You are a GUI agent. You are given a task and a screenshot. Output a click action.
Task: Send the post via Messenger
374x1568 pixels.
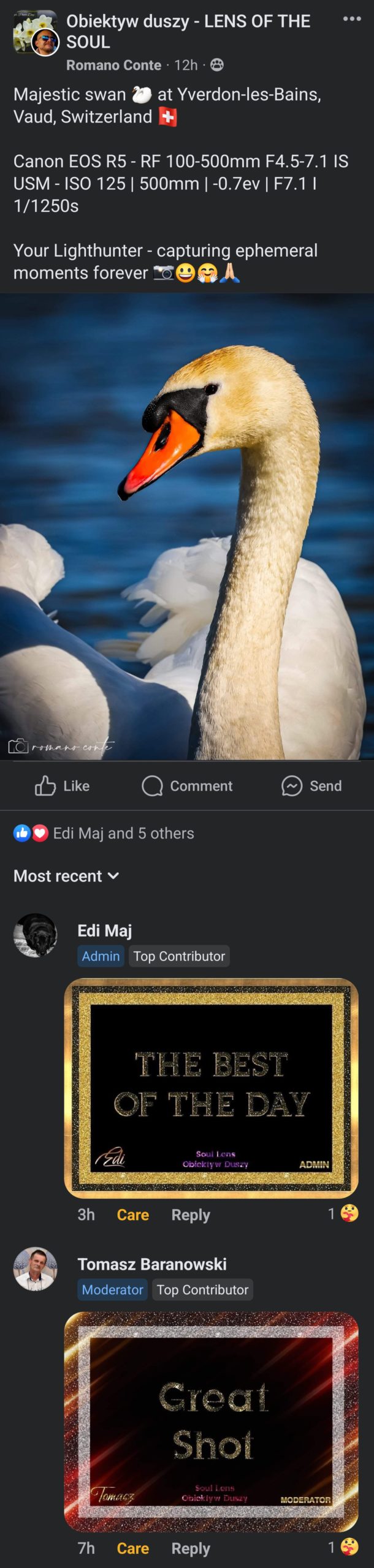311,786
